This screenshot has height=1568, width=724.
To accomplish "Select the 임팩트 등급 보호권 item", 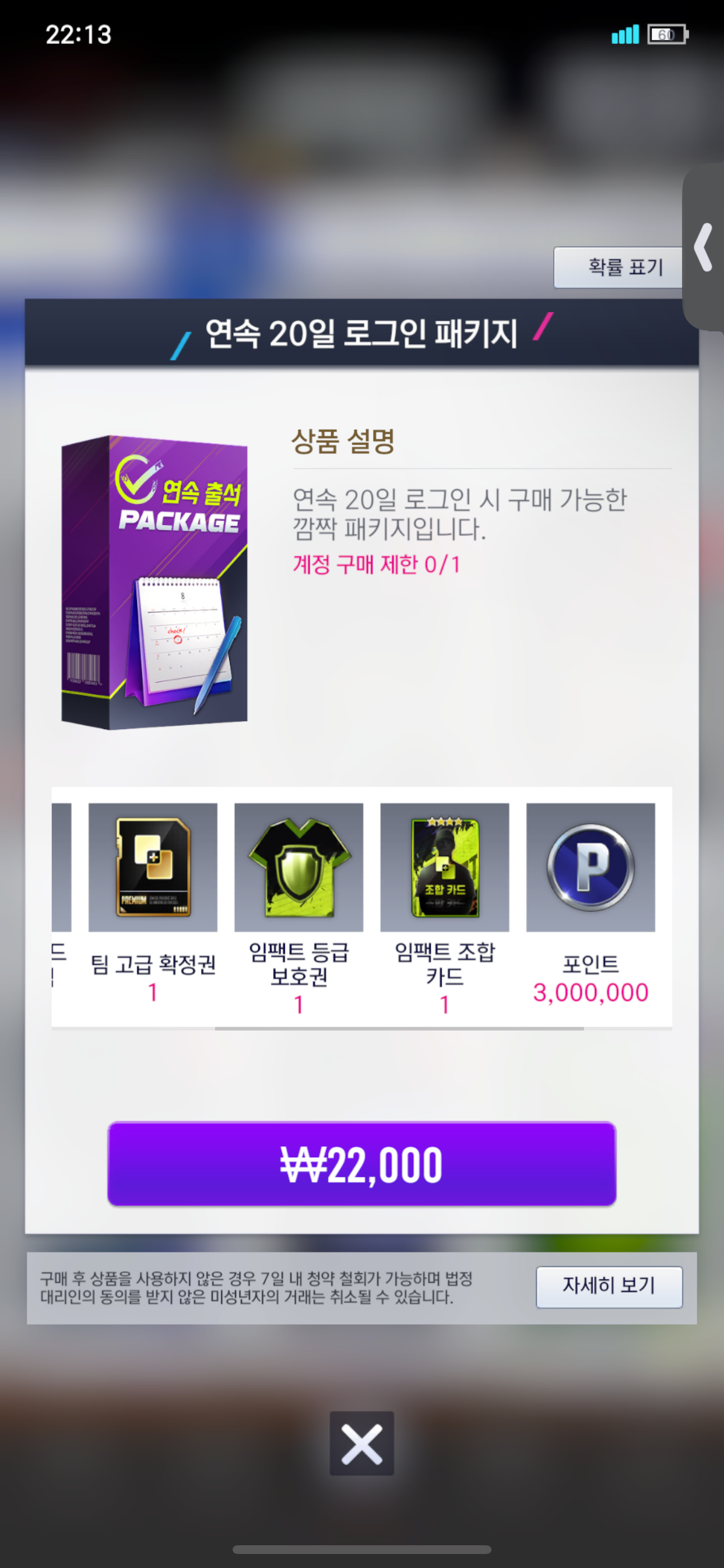I will [x=298, y=867].
